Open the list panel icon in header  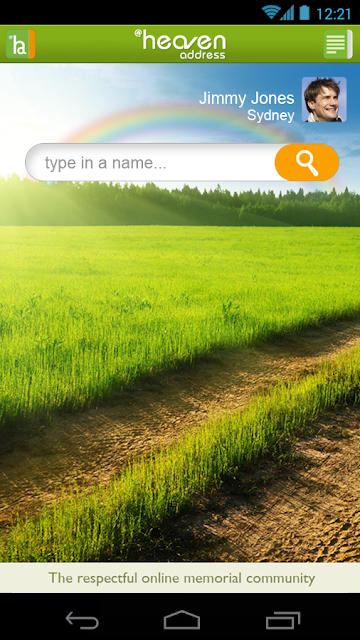point(338,44)
